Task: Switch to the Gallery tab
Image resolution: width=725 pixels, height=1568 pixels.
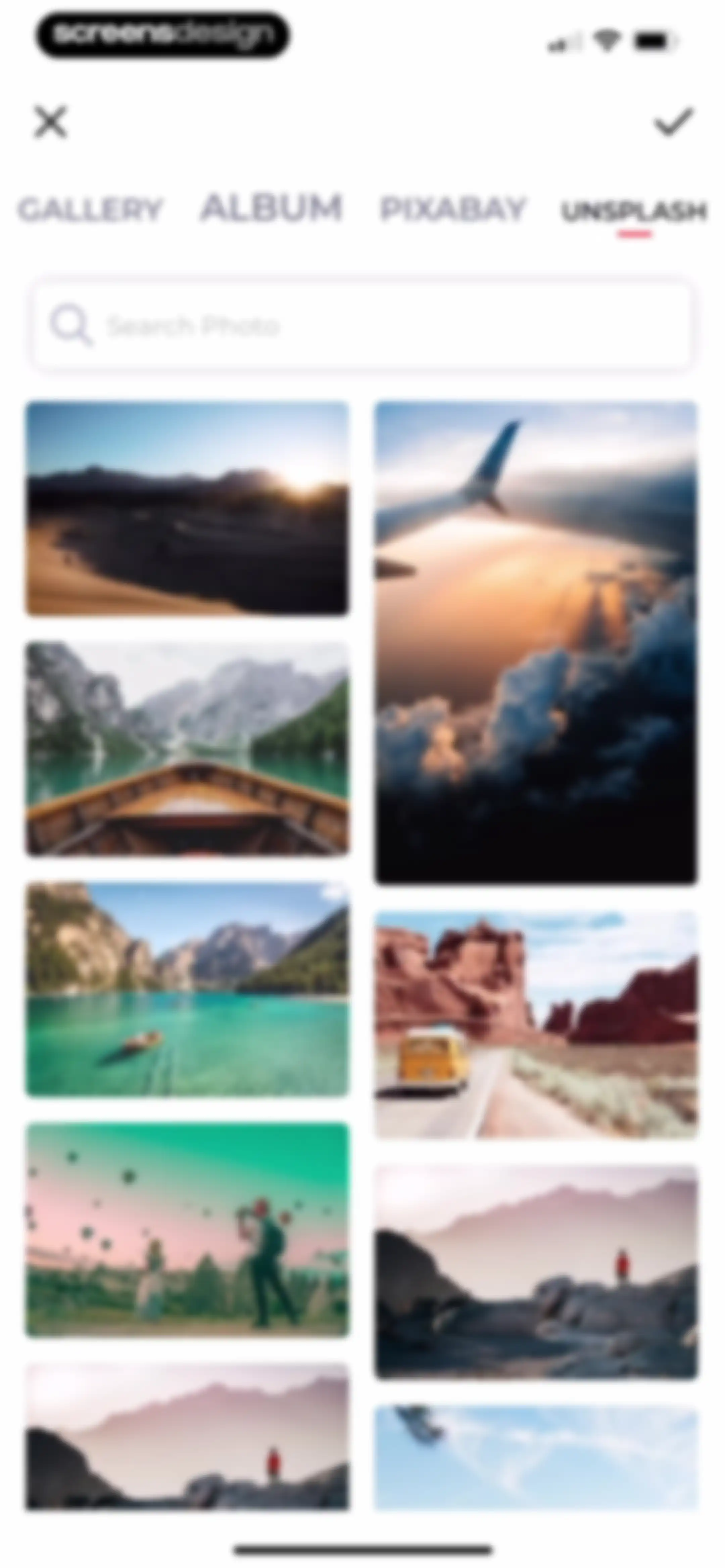Action: coord(91,210)
